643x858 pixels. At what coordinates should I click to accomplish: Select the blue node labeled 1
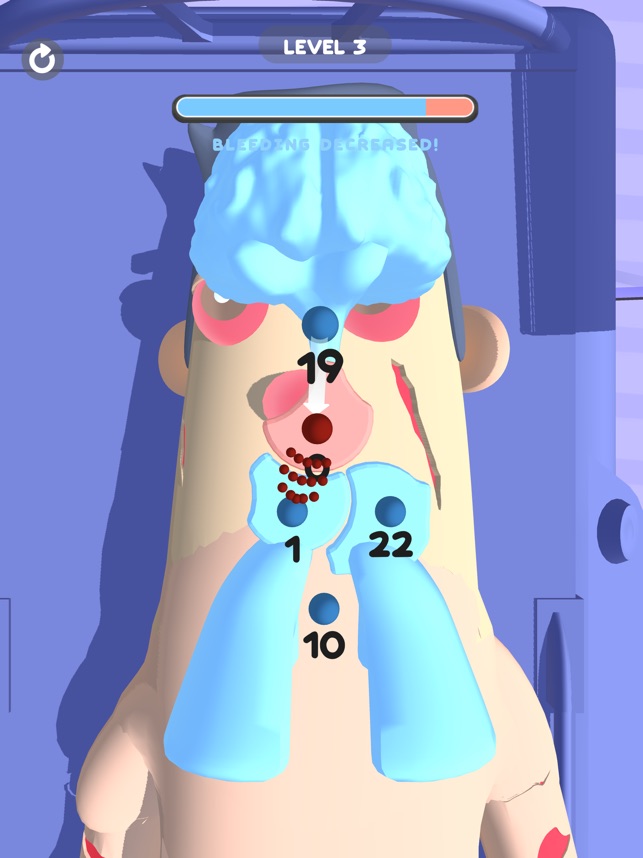point(292,513)
